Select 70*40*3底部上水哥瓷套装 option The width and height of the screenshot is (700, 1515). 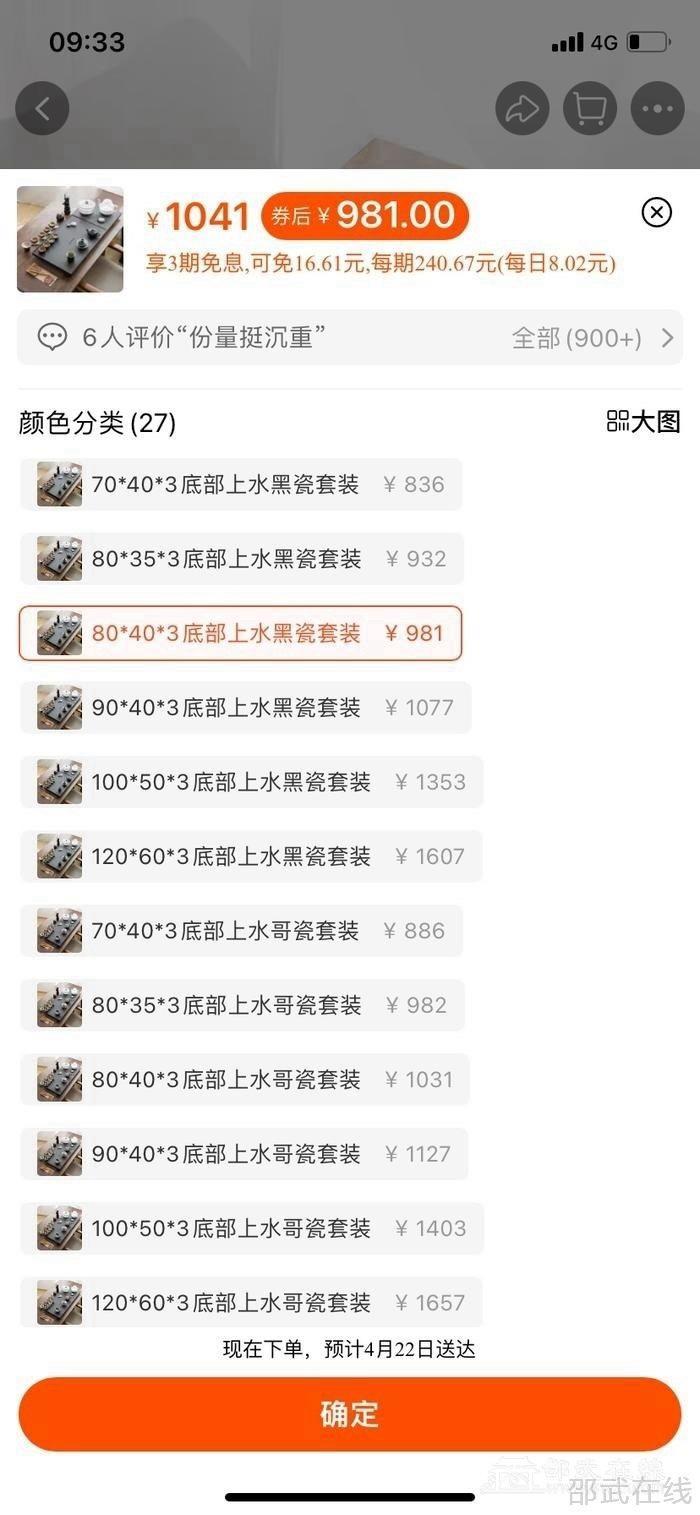click(240, 931)
